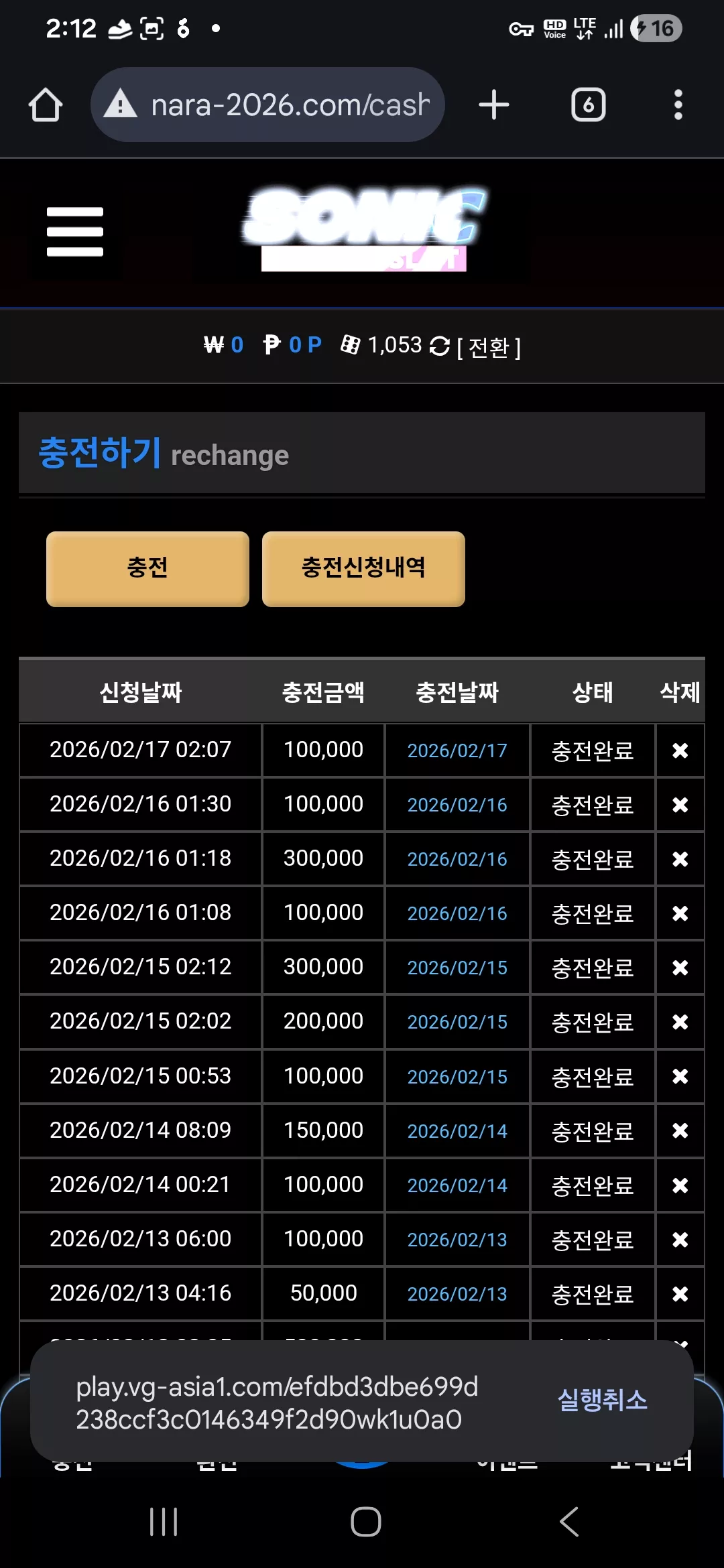The image size is (724, 1568).
Task: Open the browser overflow menu
Action: pos(678,105)
